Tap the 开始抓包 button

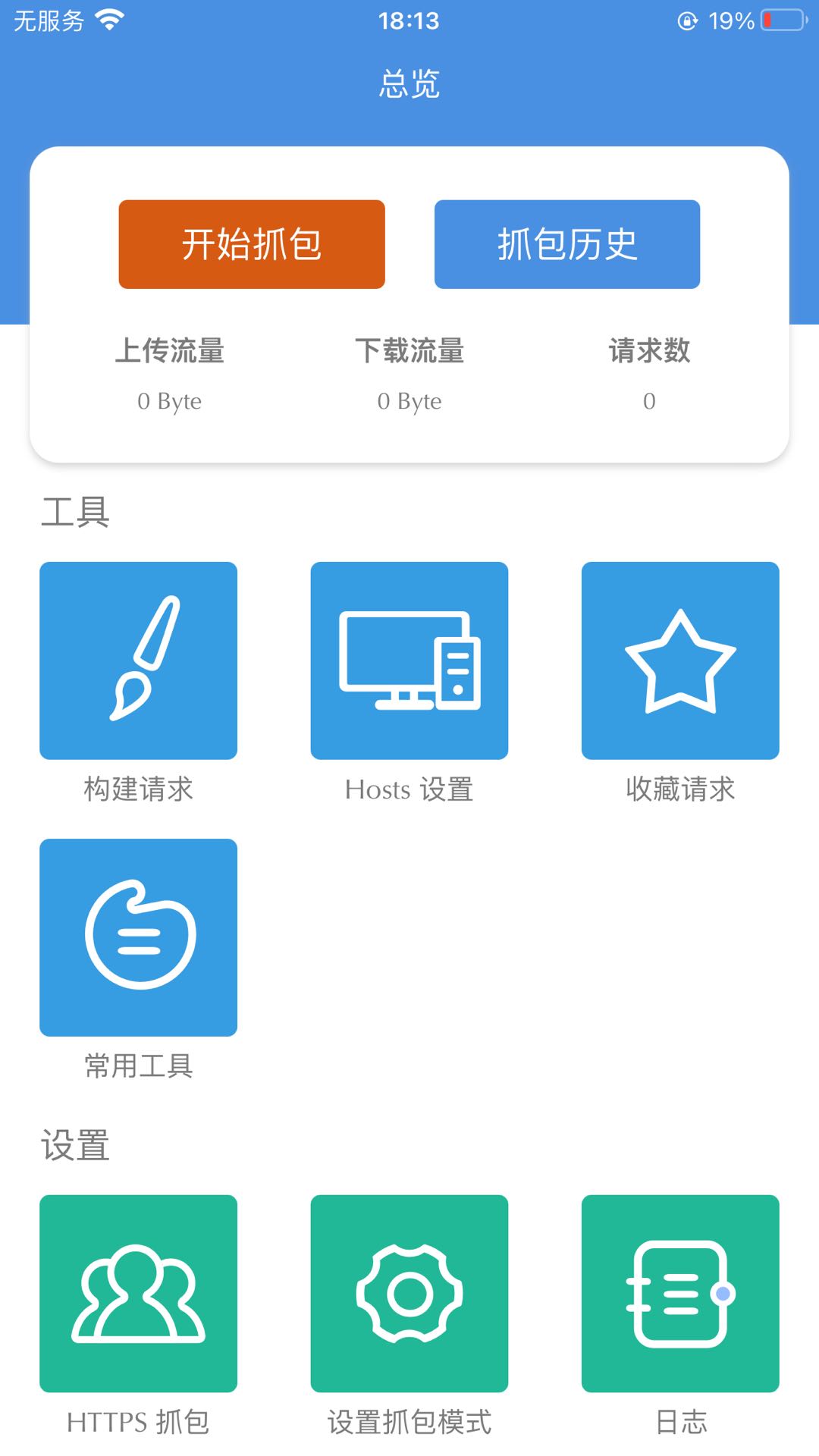pyautogui.click(x=252, y=244)
